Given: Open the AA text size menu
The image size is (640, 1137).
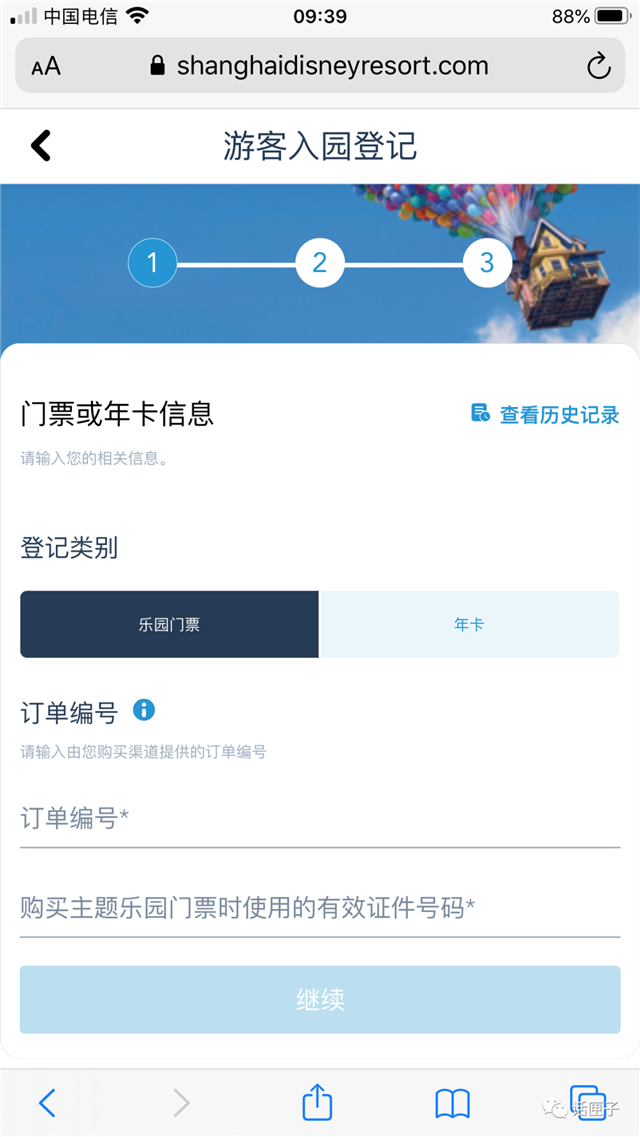Looking at the screenshot, I should 46,67.
